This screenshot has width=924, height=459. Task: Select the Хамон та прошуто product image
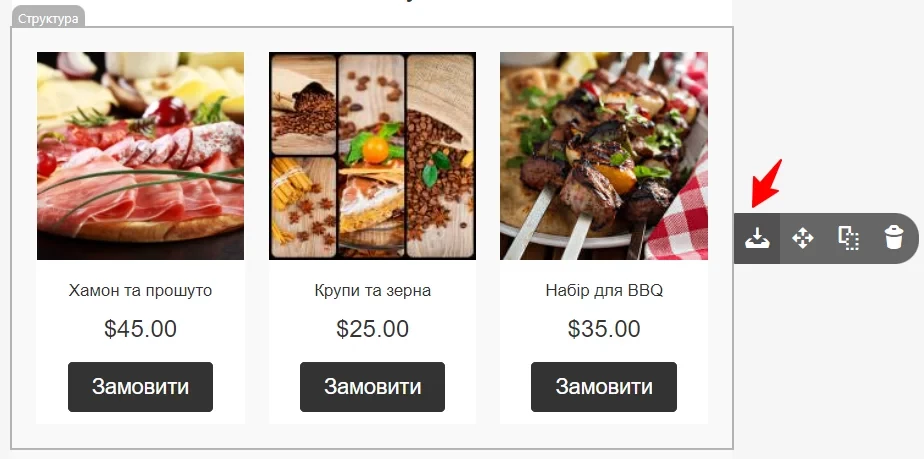coord(140,156)
